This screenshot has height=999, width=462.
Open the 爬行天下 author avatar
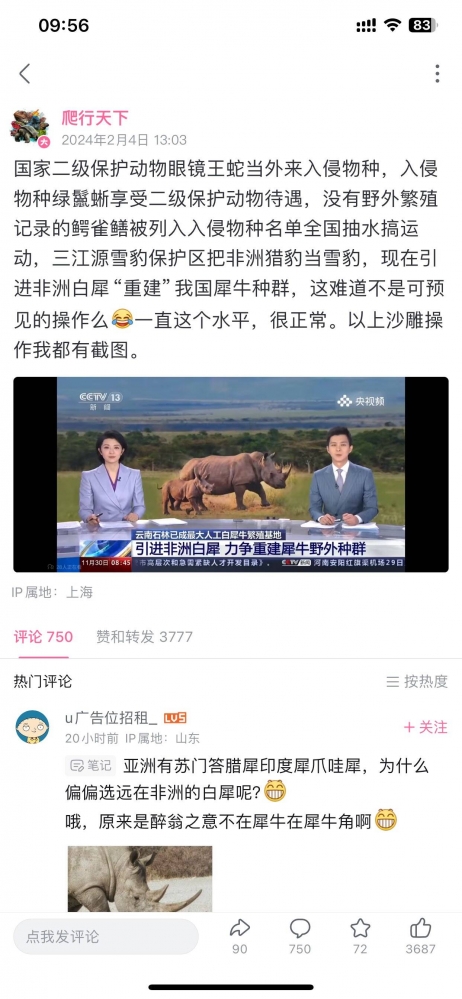pyautogui.click(x=30, y=128)
